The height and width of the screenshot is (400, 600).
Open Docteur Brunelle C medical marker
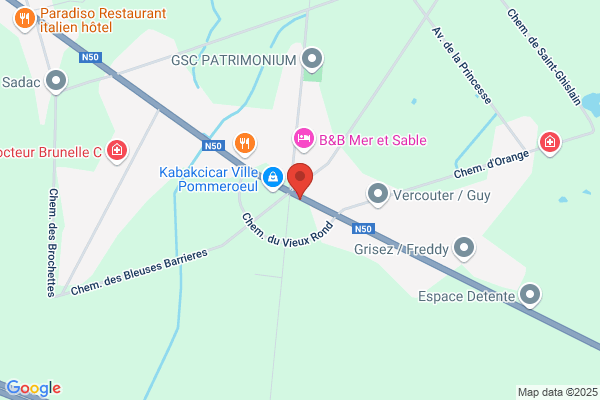pos(117,152)
